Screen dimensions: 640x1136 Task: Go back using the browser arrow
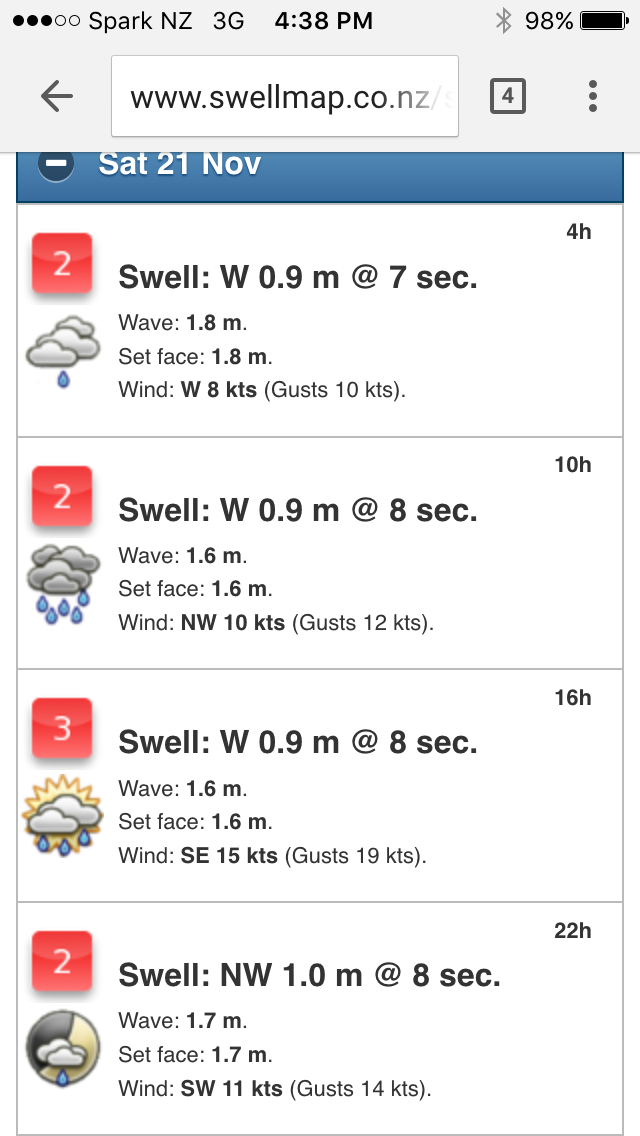tap(57, 96)
